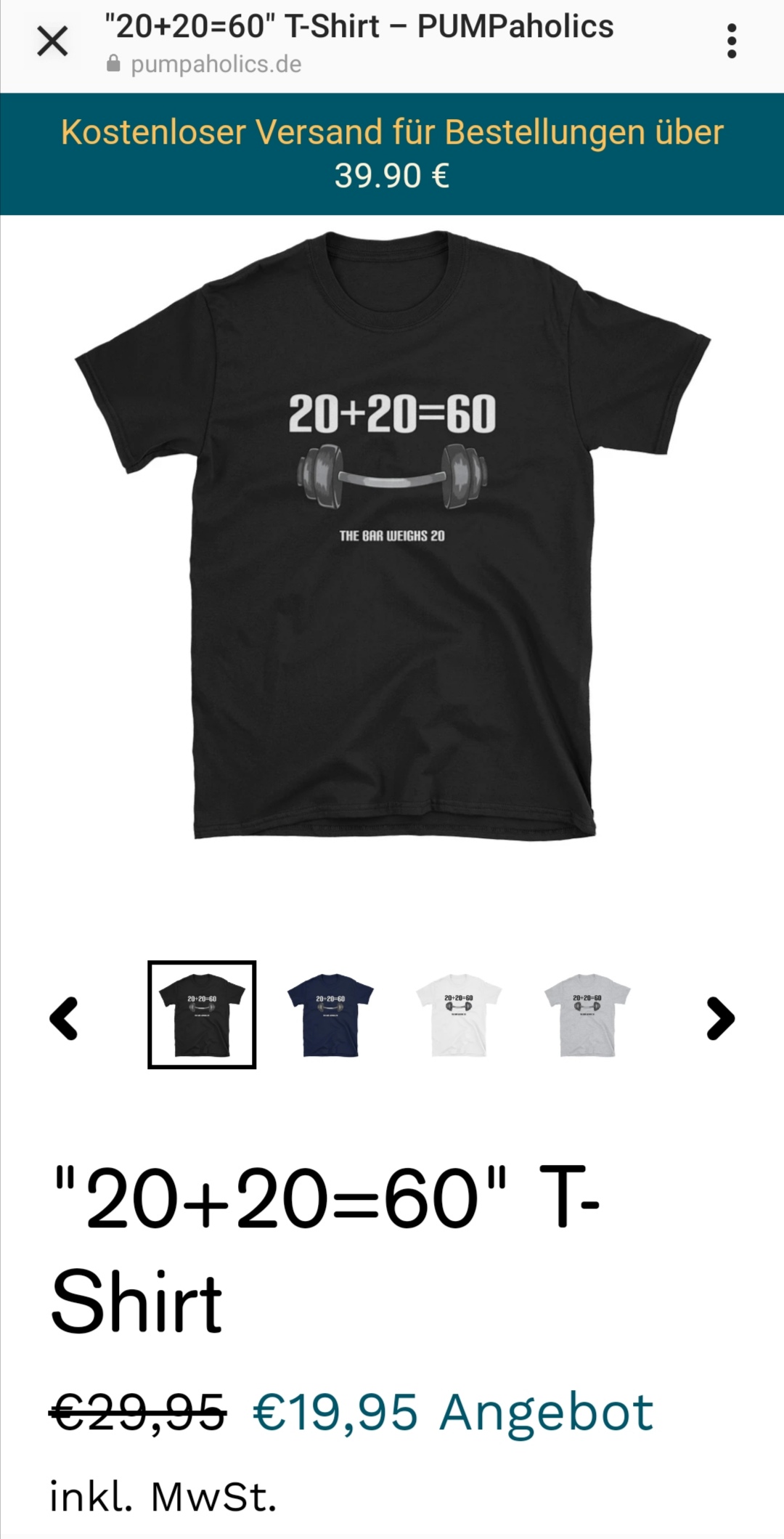This screenshot has width=784, height=1539.
Task: Close the browser tab with X
Action: [52, 41]
